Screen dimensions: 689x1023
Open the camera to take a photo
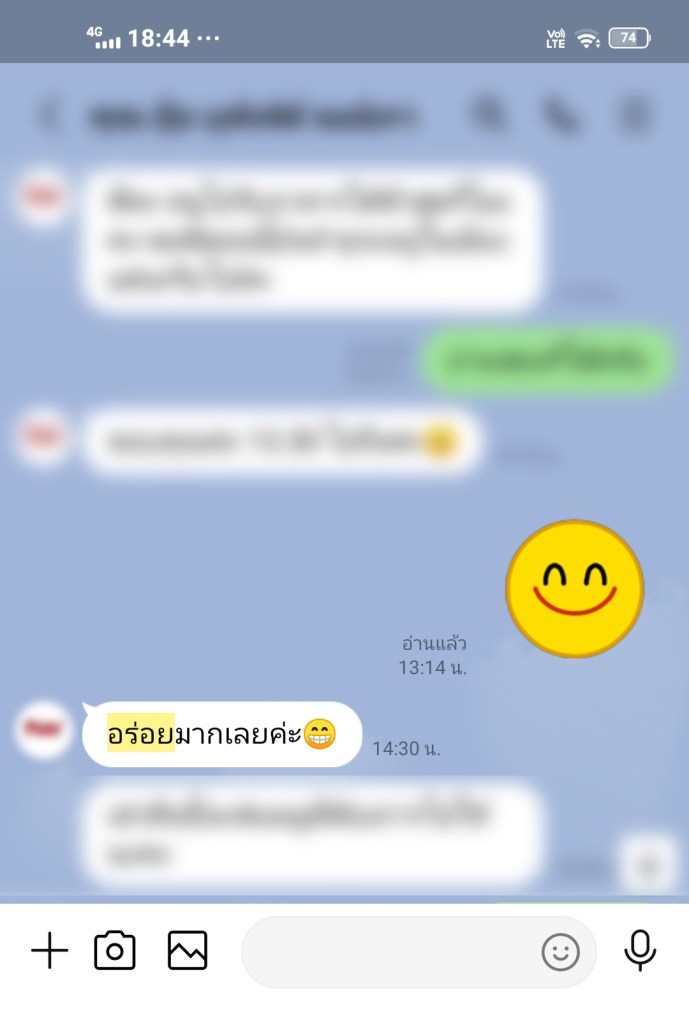click(x=115, y=951)
